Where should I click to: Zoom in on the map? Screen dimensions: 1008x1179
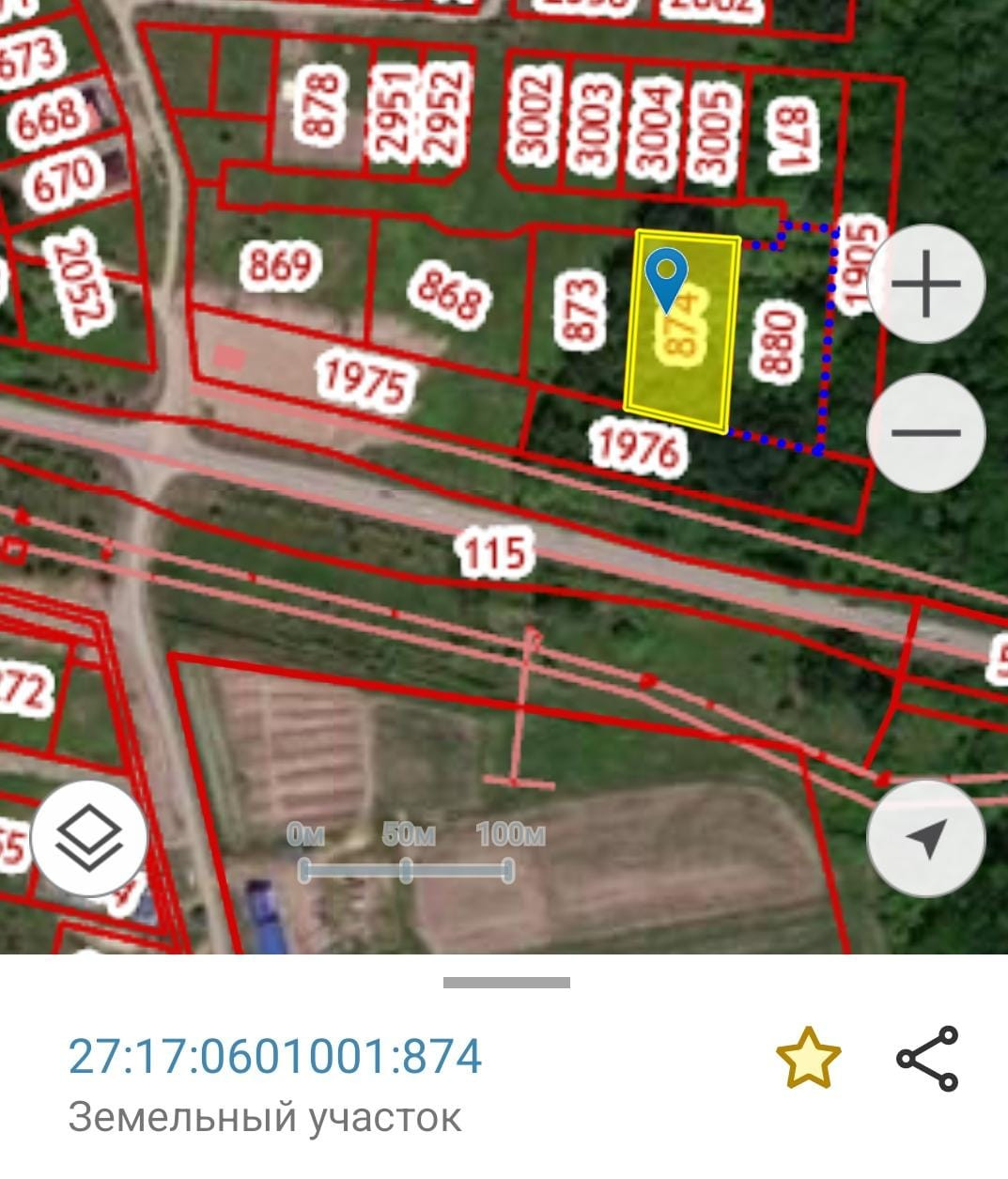925,284
